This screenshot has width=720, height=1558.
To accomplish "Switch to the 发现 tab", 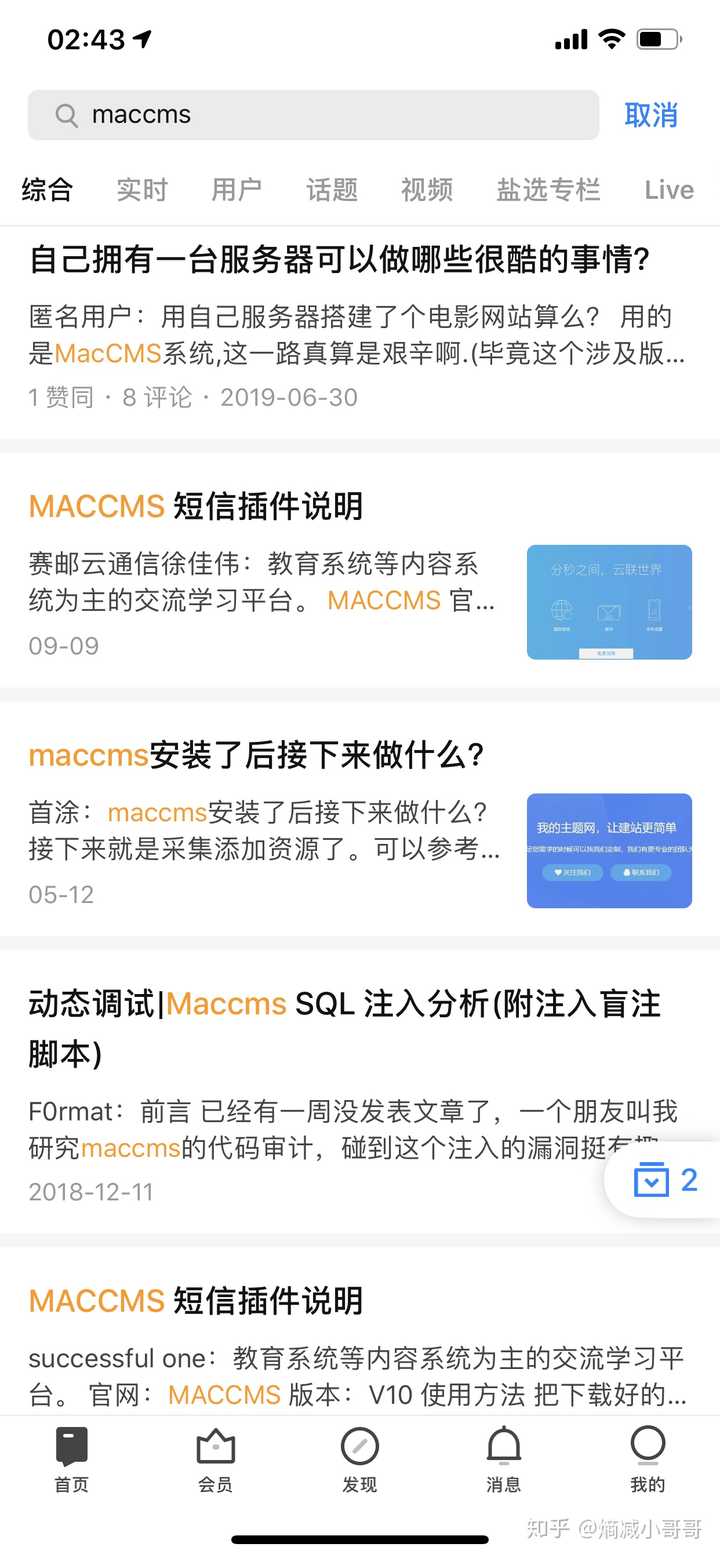I will pyautogui.click(x=359, y=1460).
